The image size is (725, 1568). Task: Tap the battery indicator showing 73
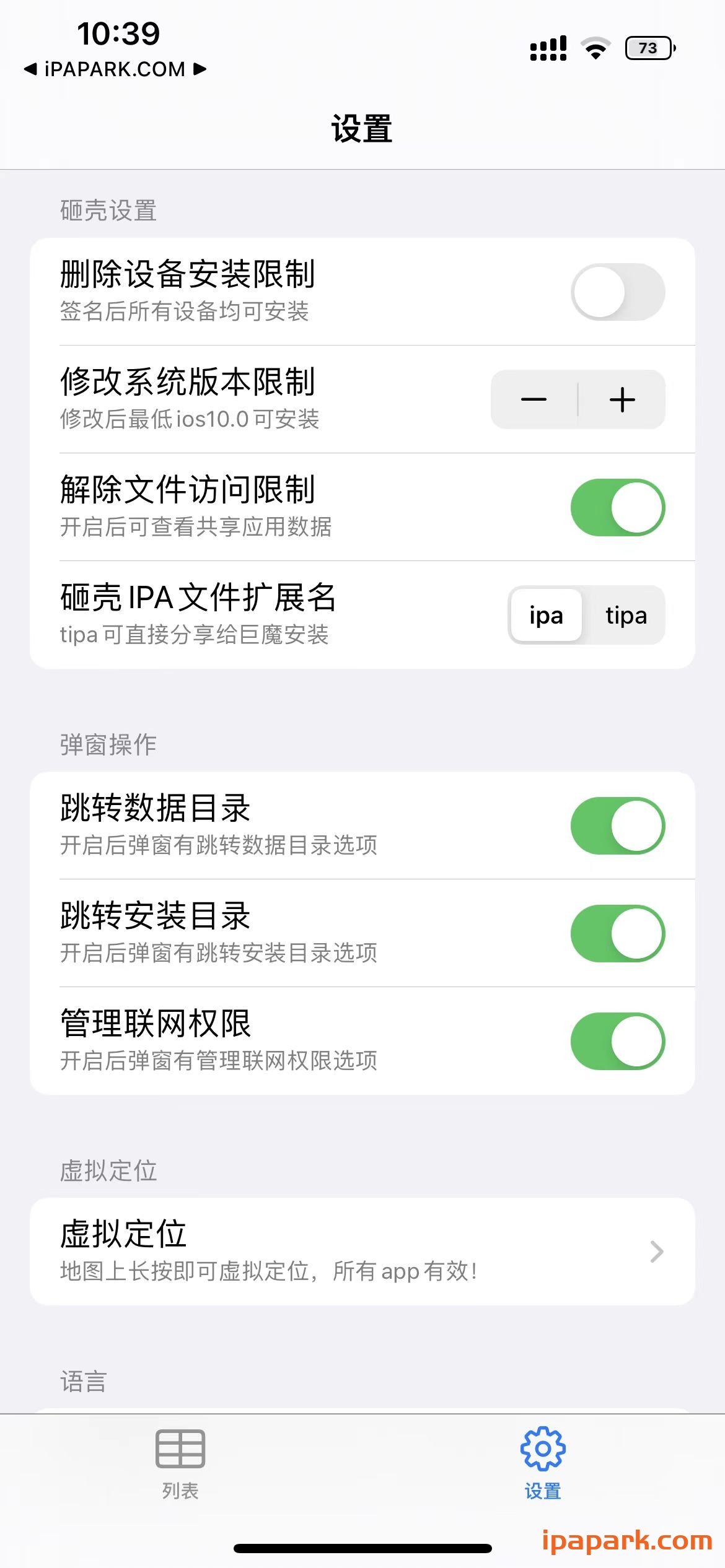click(649, 46)
